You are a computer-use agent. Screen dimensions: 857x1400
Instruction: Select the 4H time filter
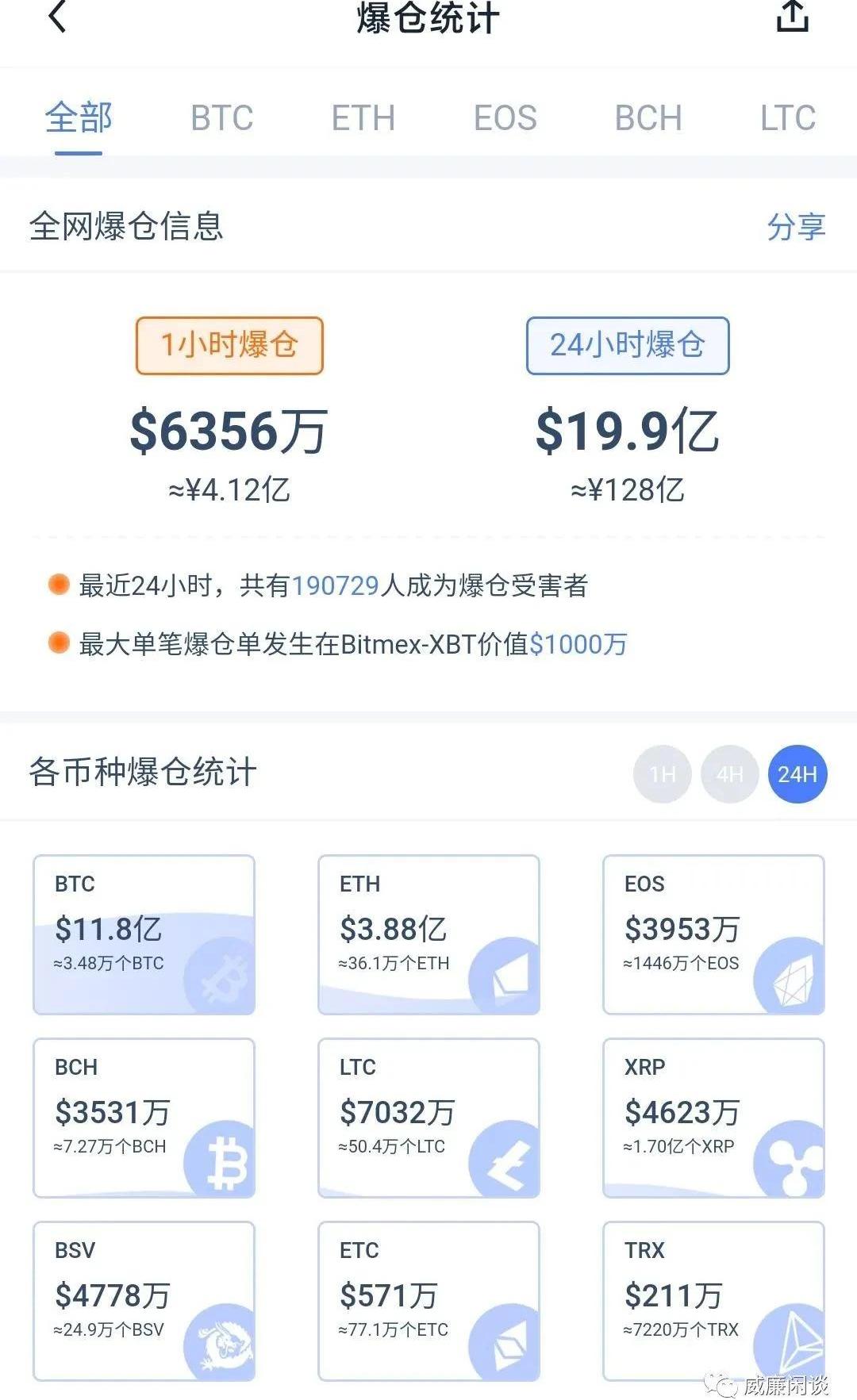tap(730, 774)
